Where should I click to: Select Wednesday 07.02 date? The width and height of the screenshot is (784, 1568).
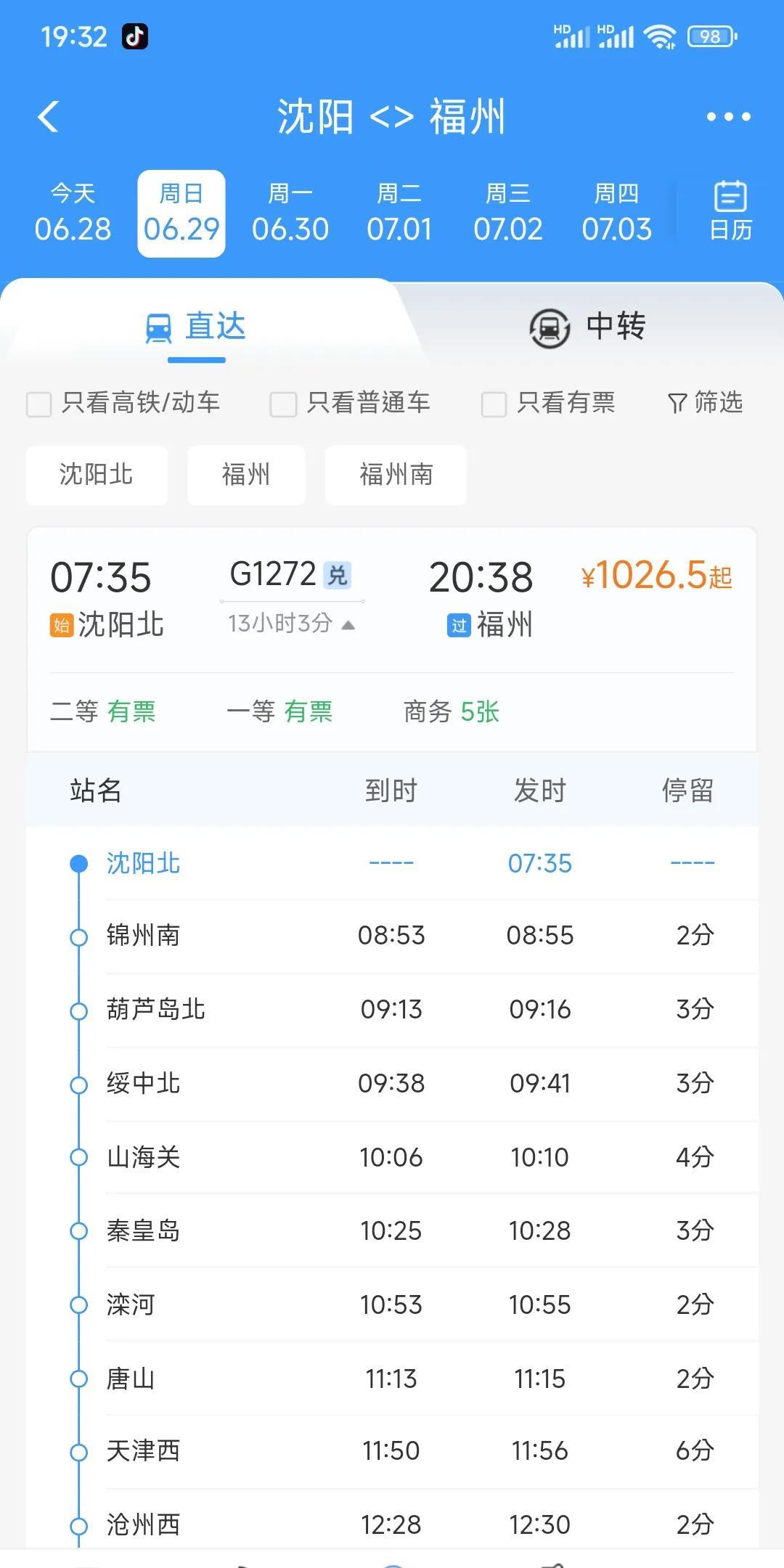[508, 213]
